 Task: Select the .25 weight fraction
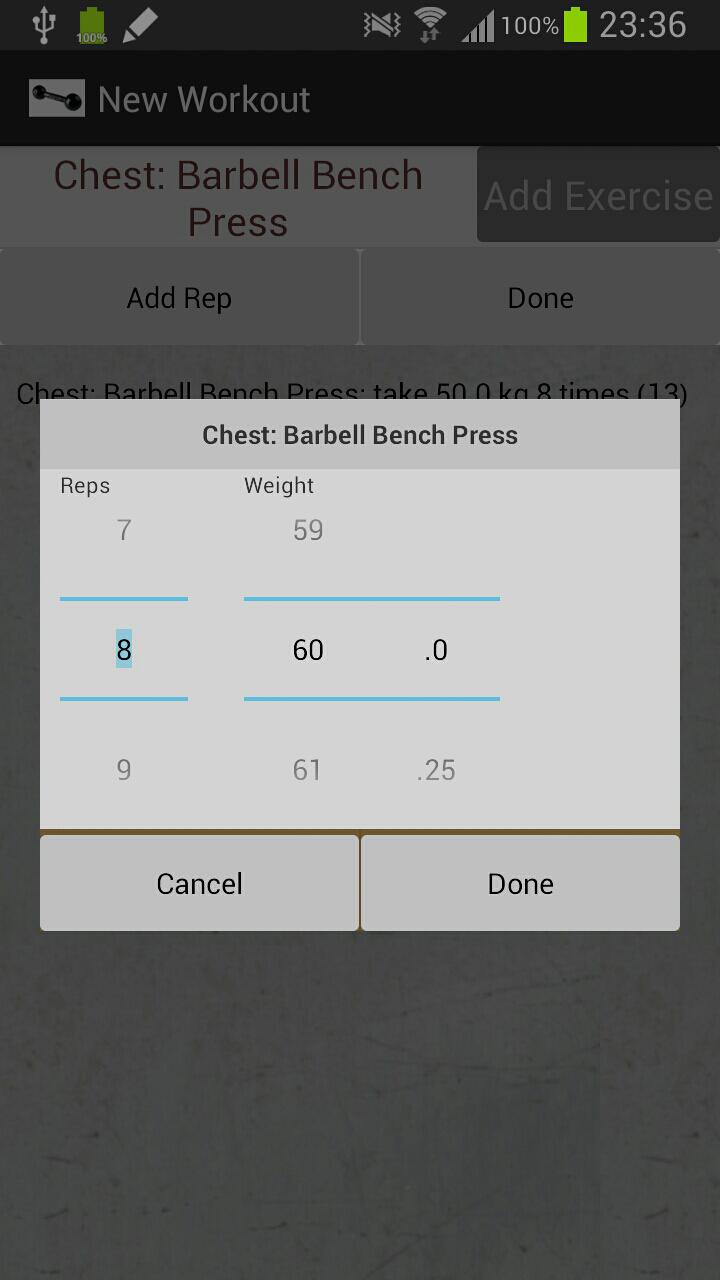[x=436, y=770]
